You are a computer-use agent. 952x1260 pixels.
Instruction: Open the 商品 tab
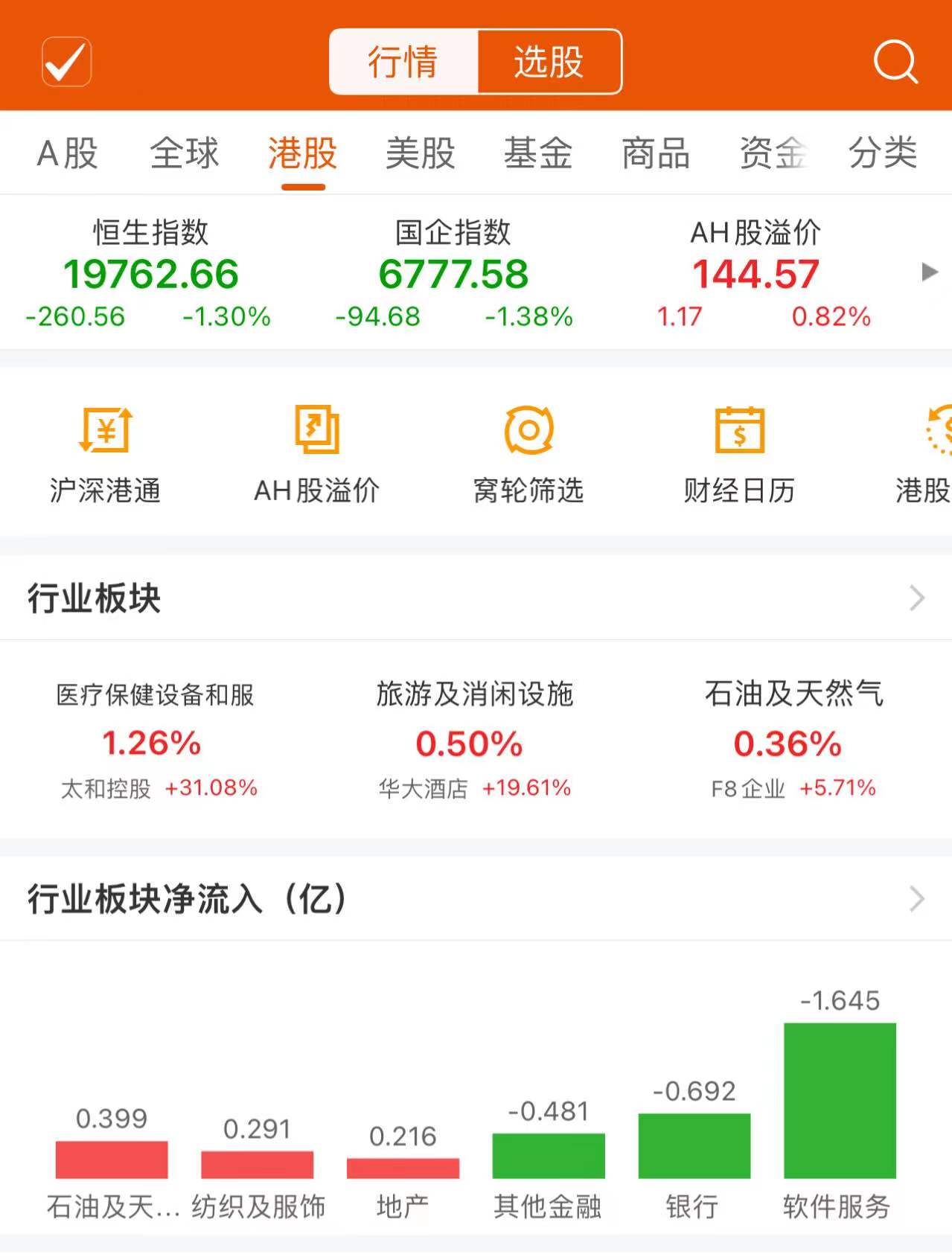(656, 153)
